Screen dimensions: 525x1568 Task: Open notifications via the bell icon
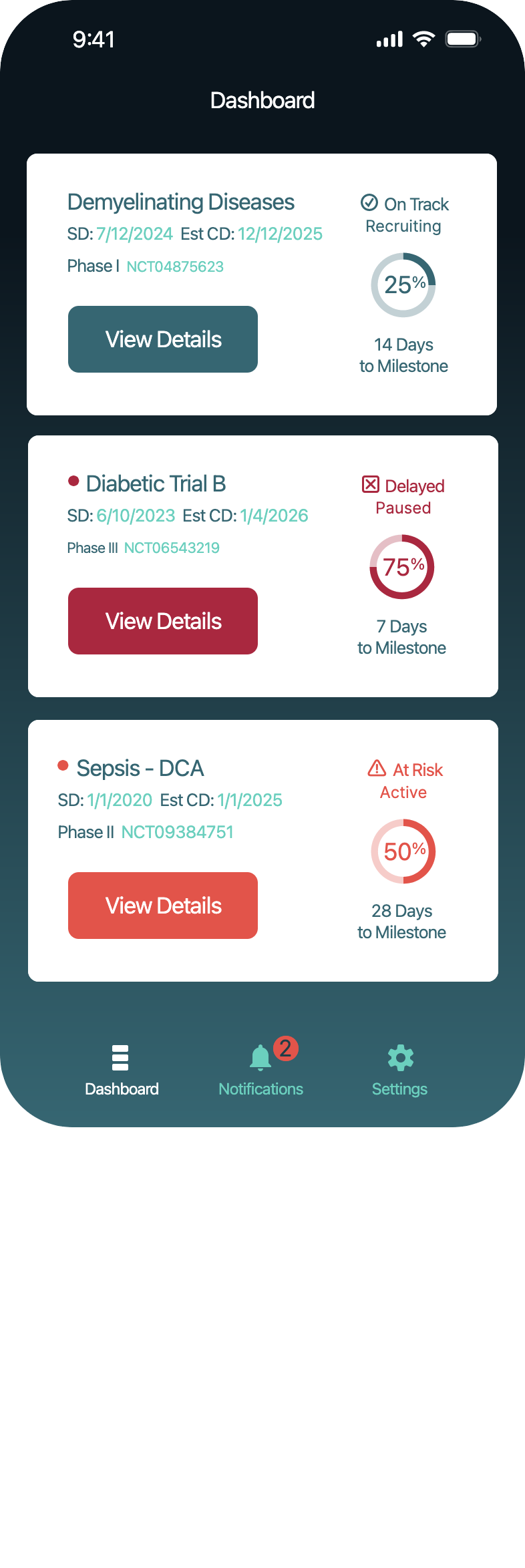click(x=259, y=1058)
